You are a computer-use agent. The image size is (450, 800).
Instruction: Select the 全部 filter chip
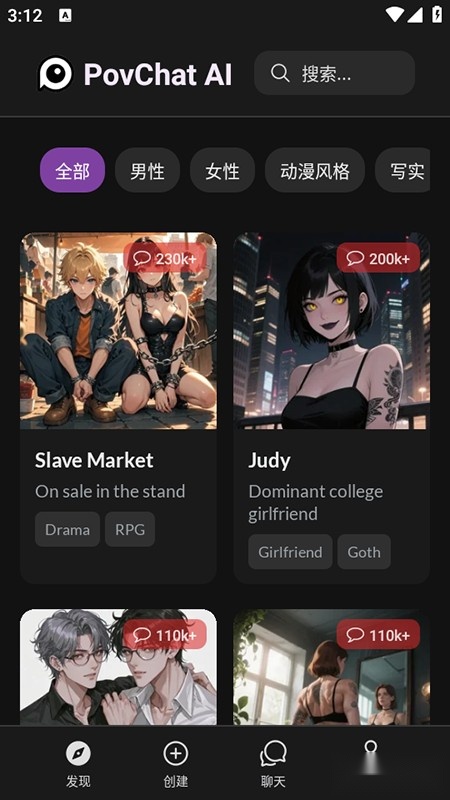pyautogui.click(x=72, y=170)
